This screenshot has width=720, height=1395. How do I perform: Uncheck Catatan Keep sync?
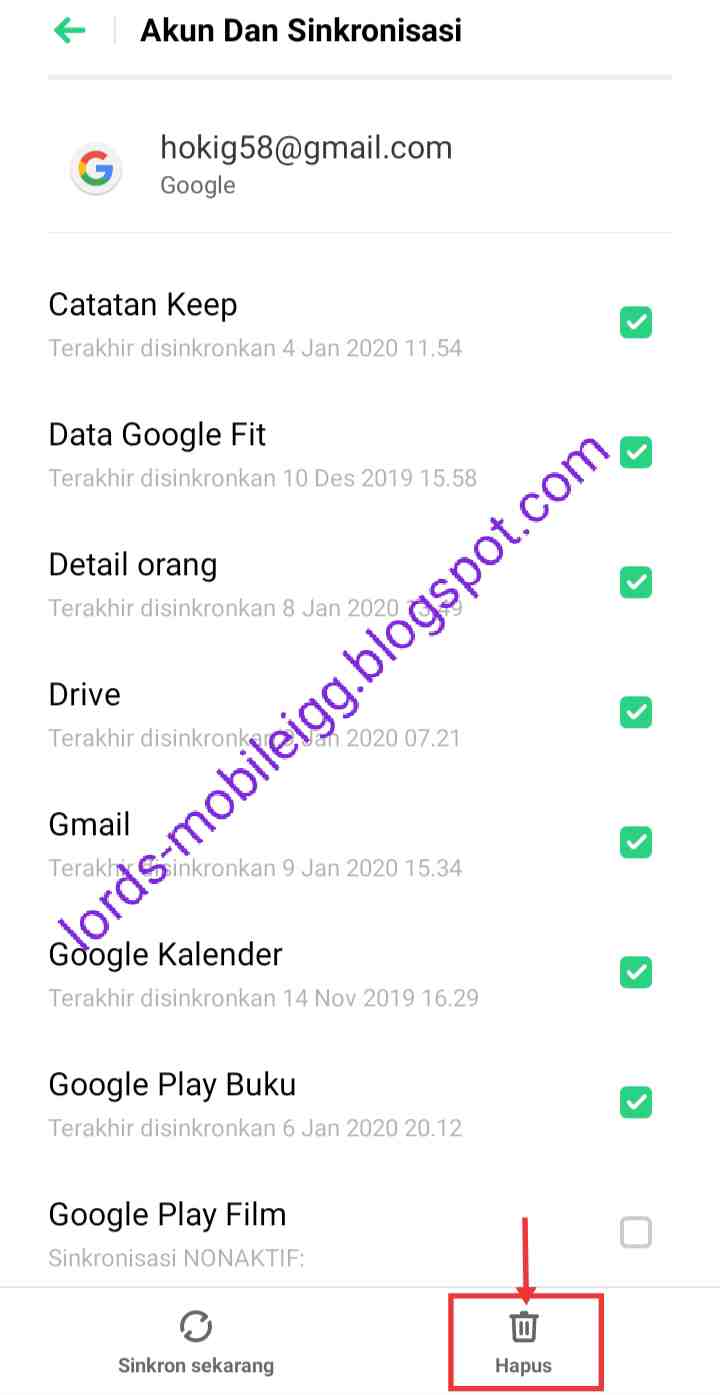click(x=636, y=323)
